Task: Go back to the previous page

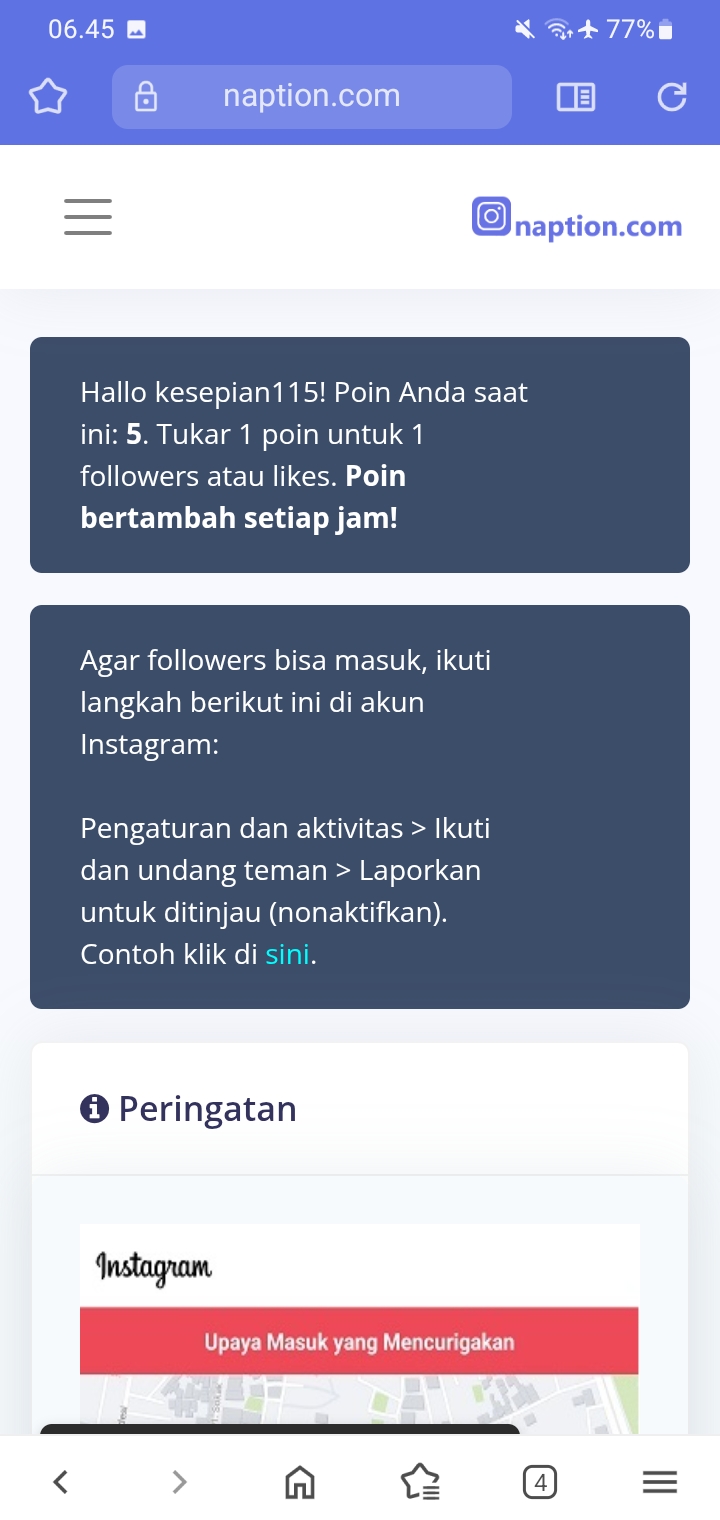Action: (x=60, y=1481)
